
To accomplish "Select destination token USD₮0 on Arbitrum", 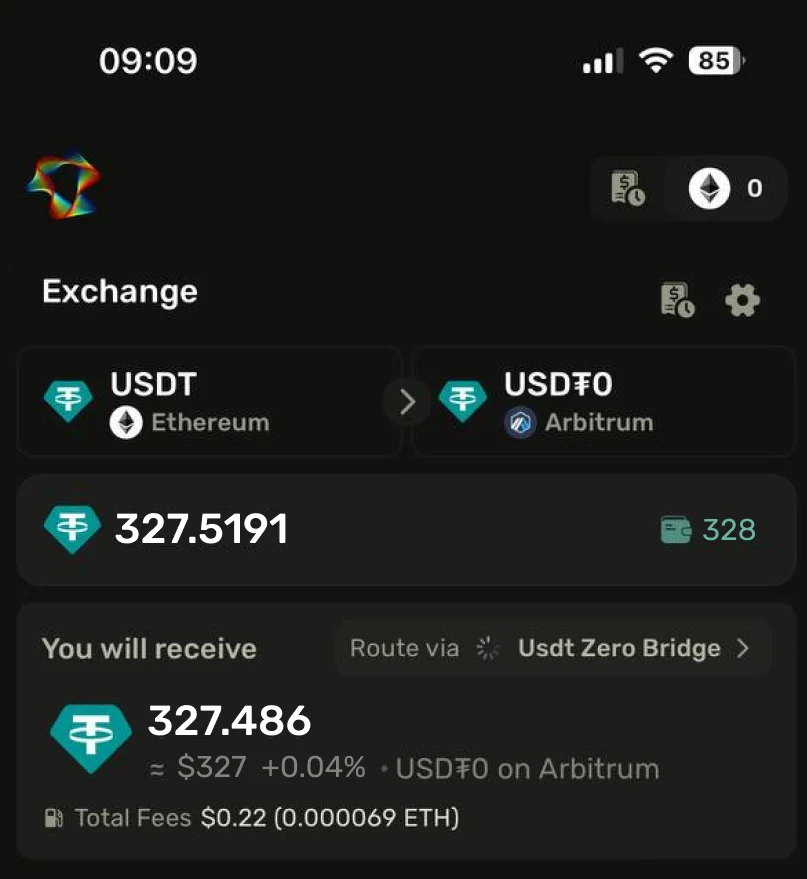I will (x=603, y=402).
